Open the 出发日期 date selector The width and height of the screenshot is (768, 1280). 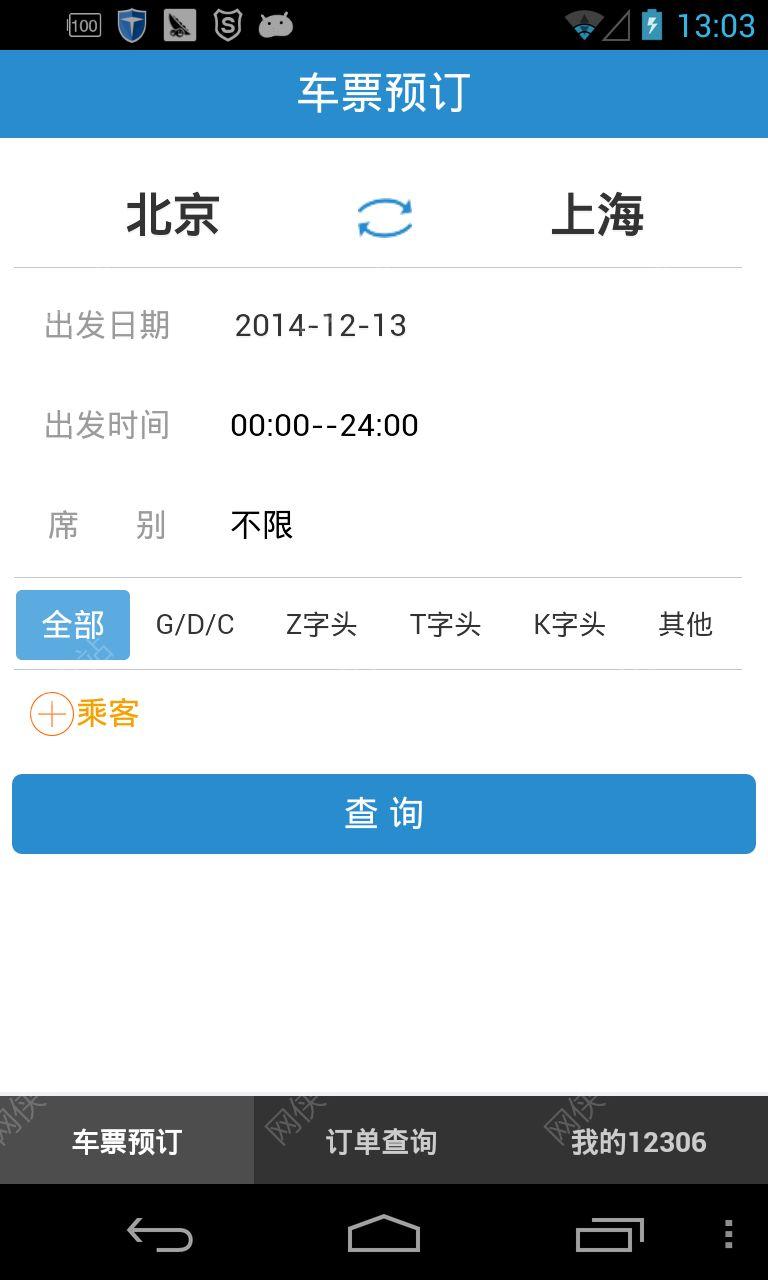click(x=322, y=325)
